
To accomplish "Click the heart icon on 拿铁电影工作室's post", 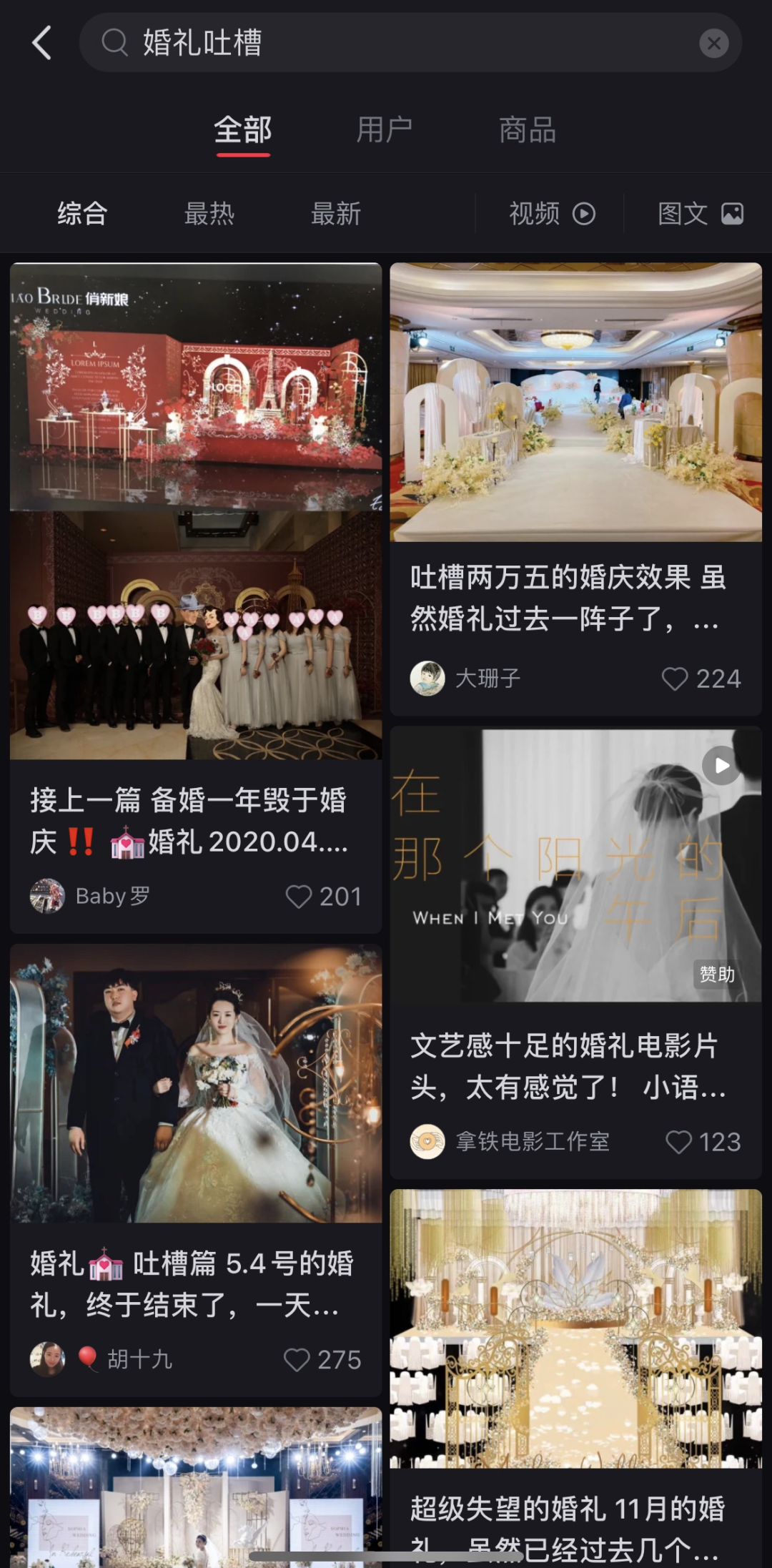I will point(679,1142).
